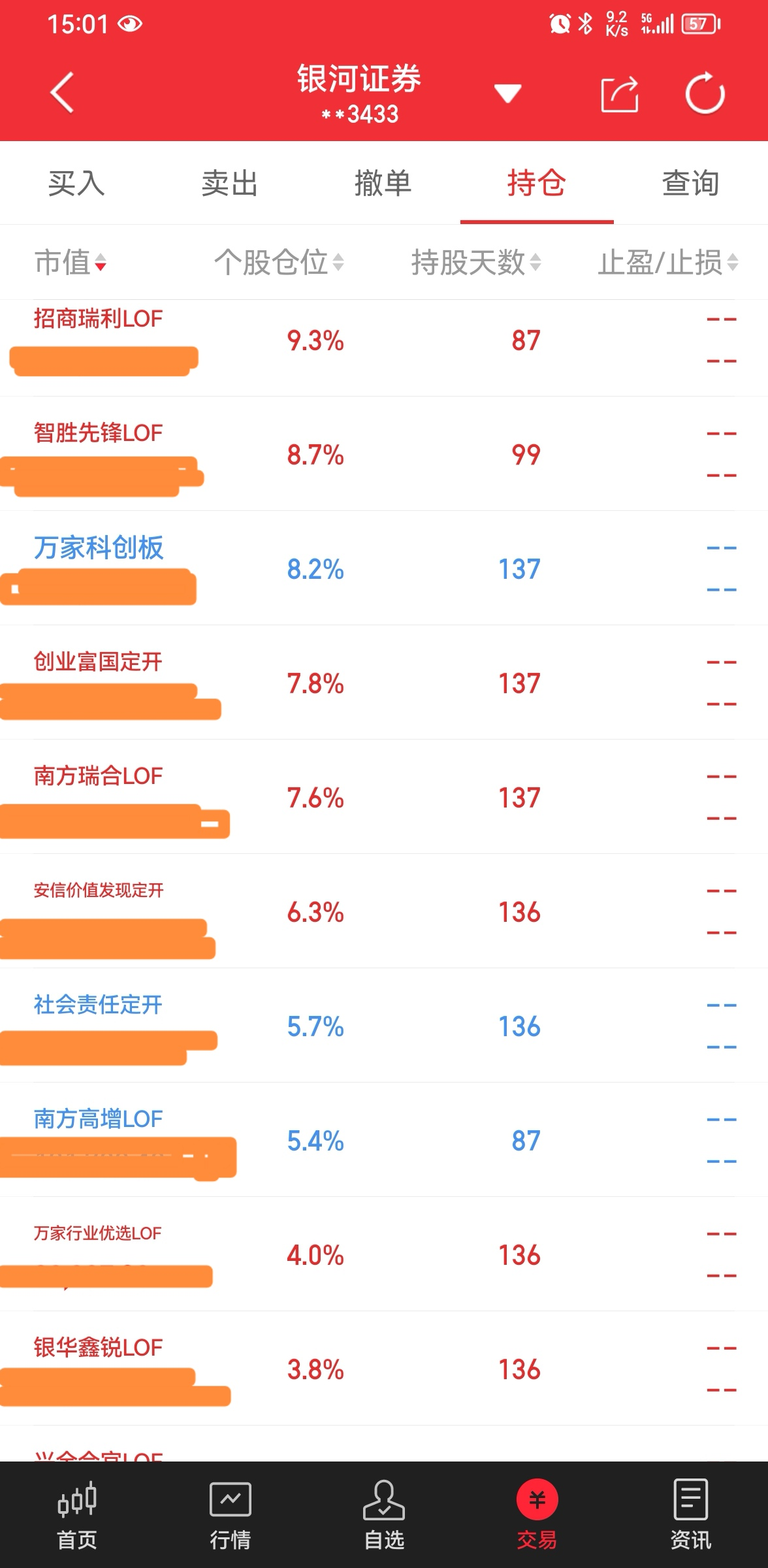The height and width of the screenshot is (1568, 768).
Task: Sort holdings by 持股天数
Action: 476,263
